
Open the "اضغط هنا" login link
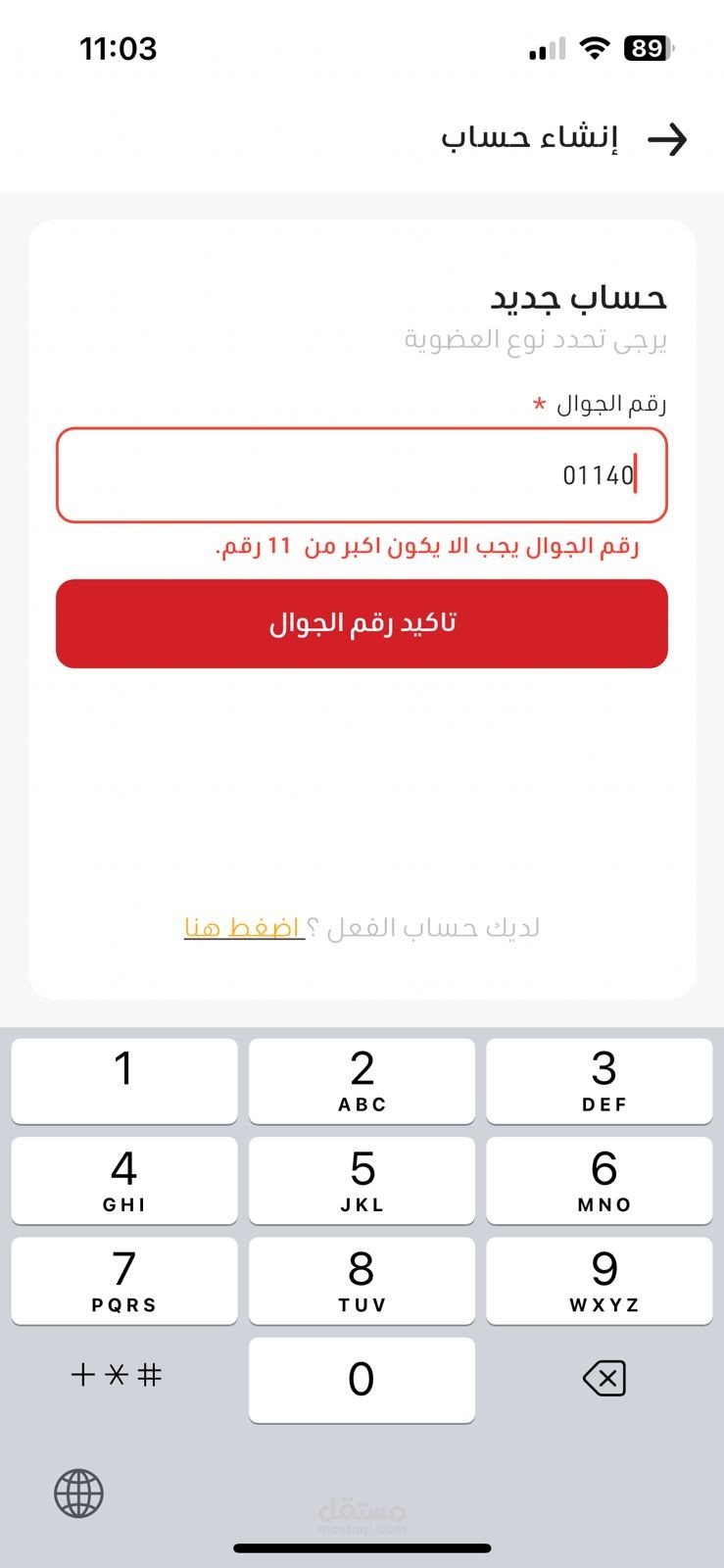click(243, 927)
